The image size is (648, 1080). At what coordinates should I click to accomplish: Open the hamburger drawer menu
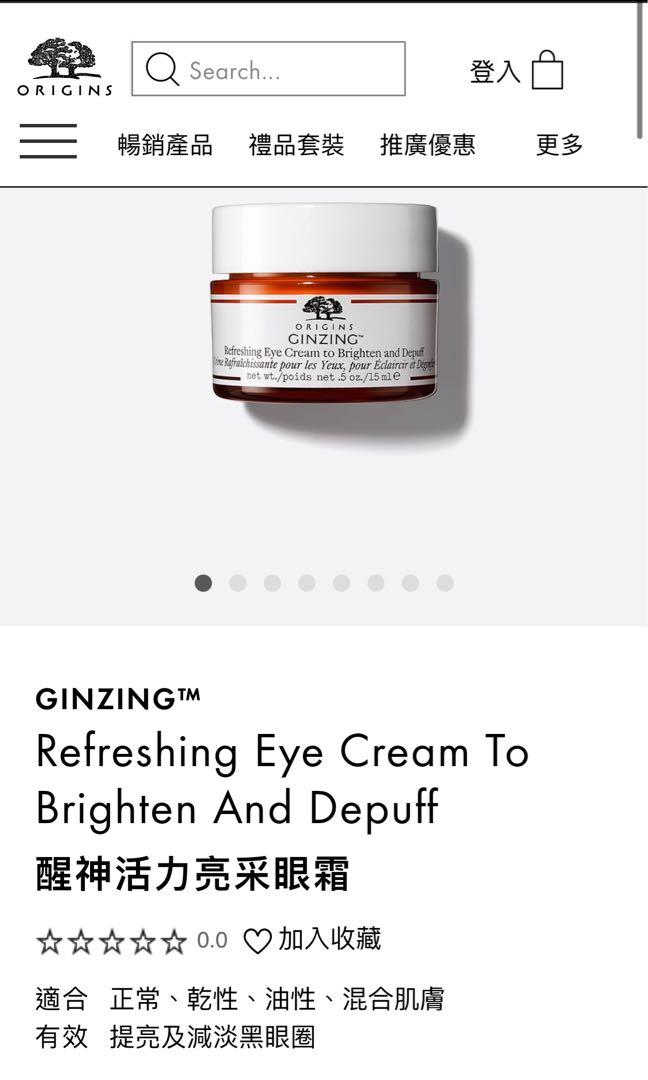[48, 141]
